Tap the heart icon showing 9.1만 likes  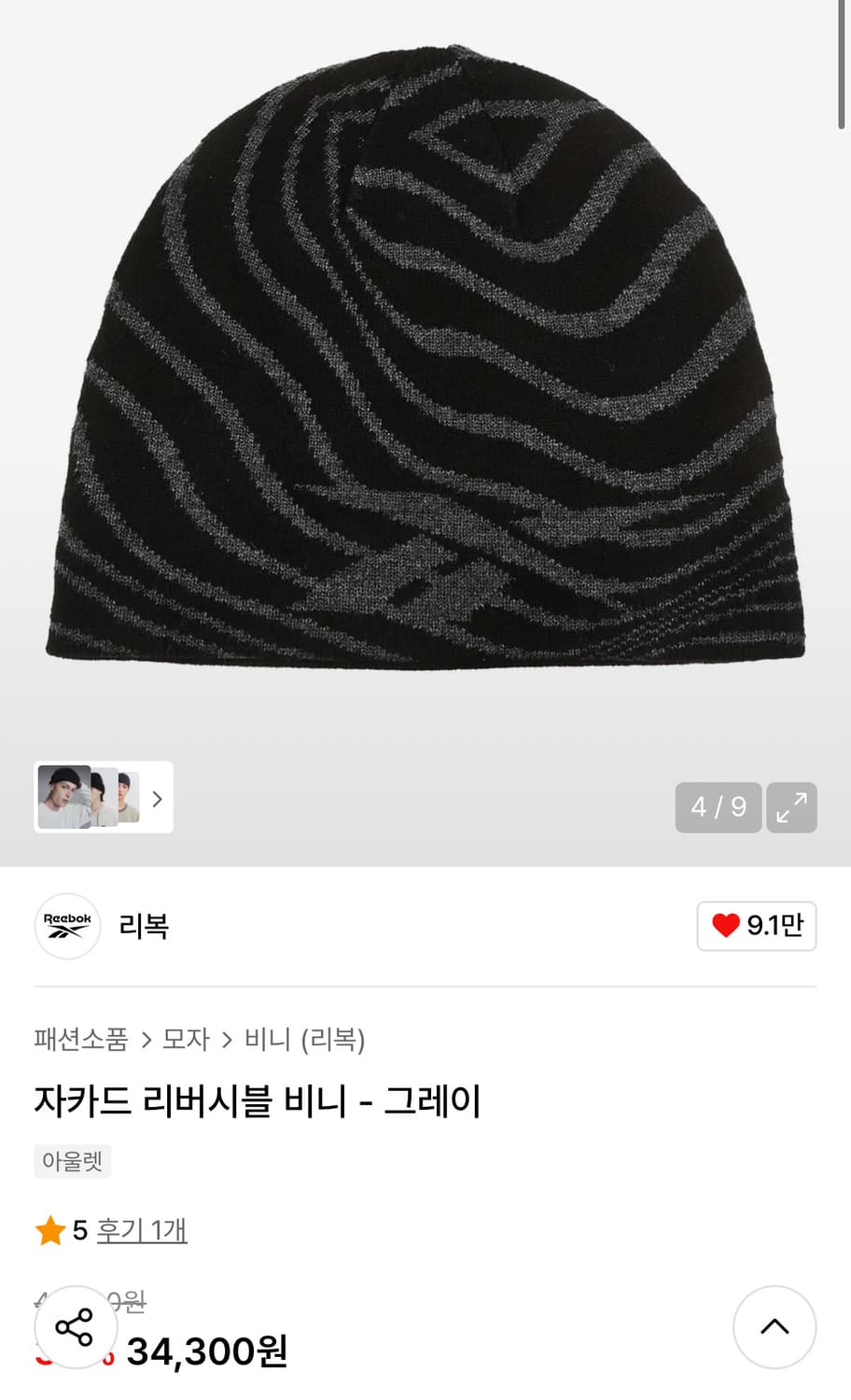point(756,926)
